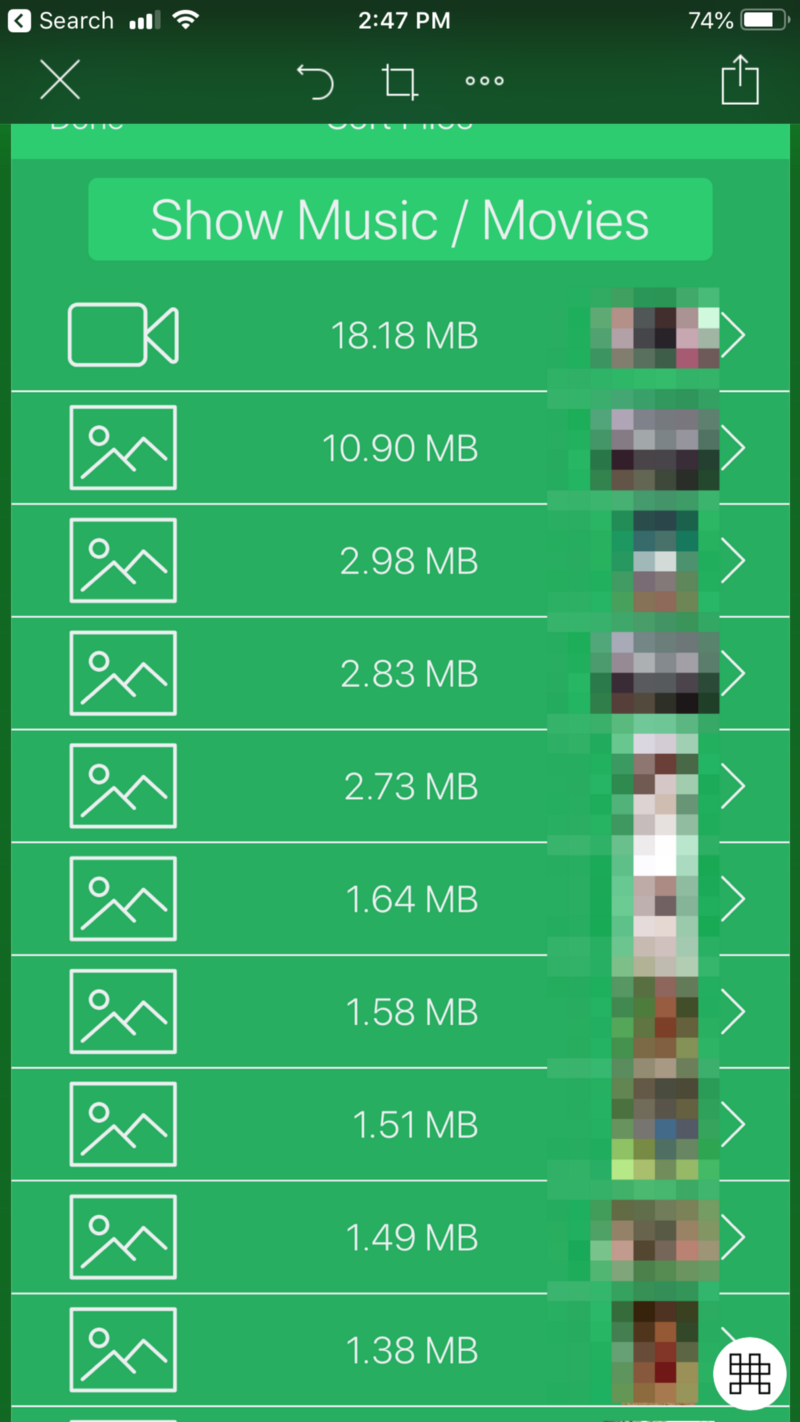Tap the round grid button
The image size is (800, 1422).
click(749, 1373)
